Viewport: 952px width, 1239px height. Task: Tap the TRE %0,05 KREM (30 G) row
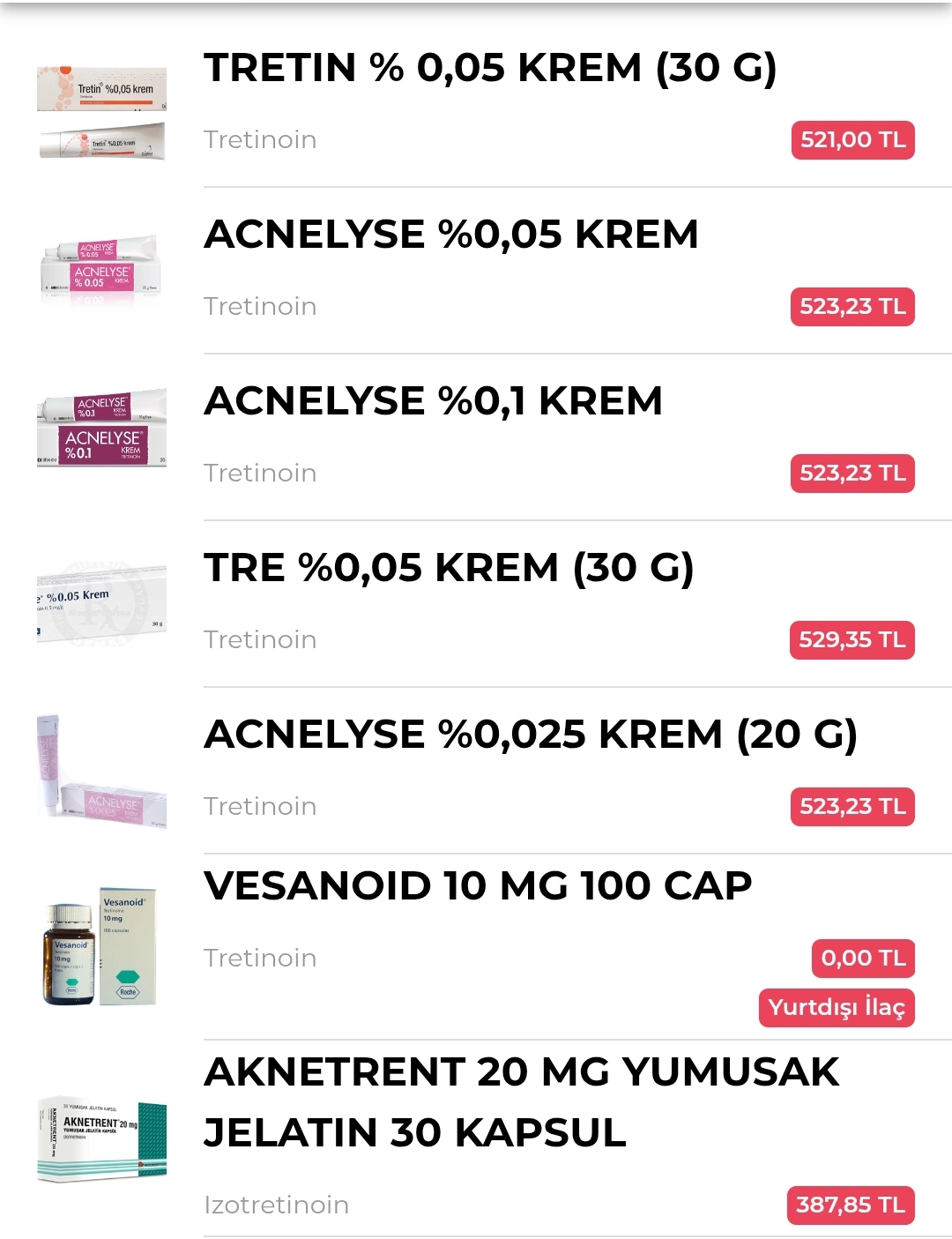coord(449,569)
